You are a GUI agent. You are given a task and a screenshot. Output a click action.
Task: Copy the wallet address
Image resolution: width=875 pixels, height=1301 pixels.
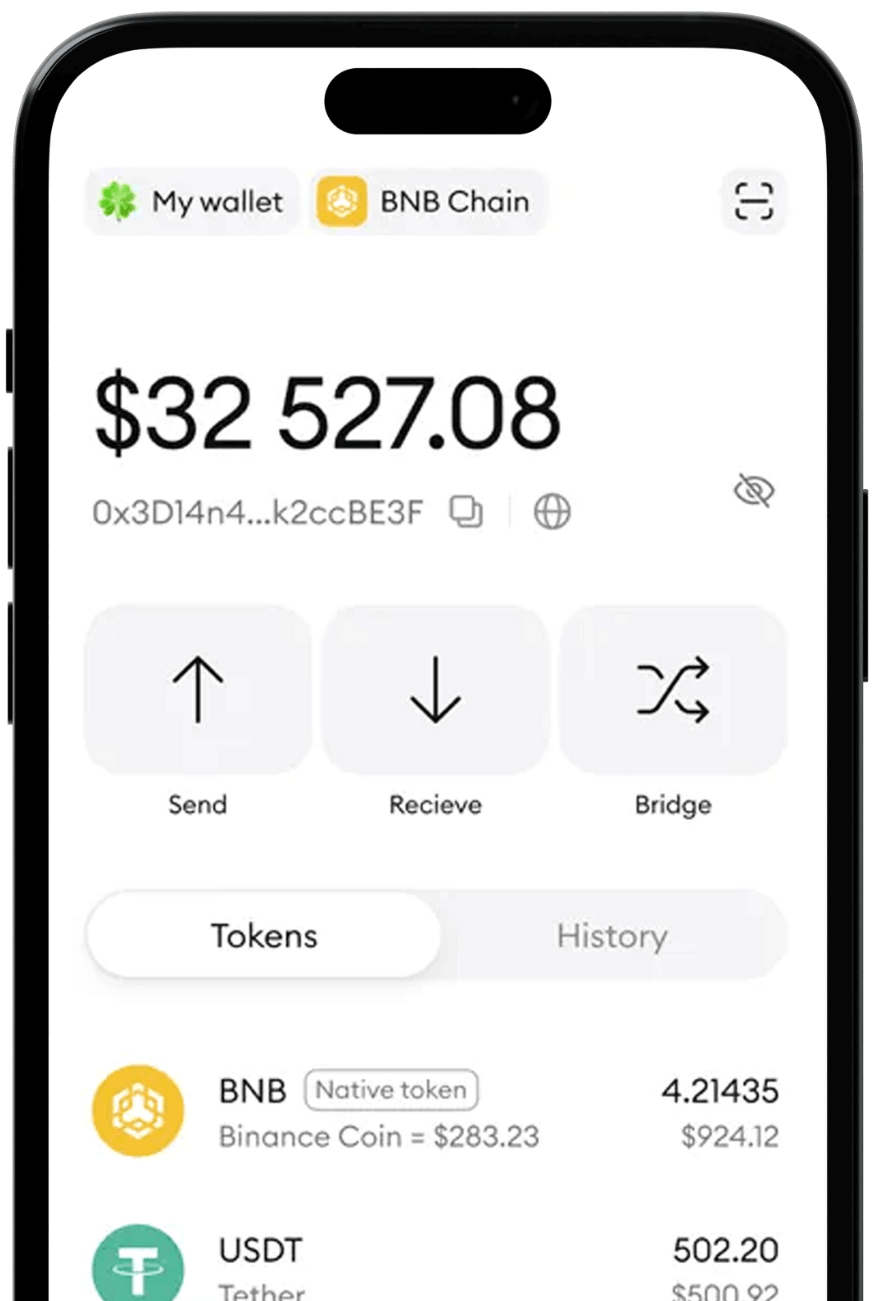[x=464, y=511]
